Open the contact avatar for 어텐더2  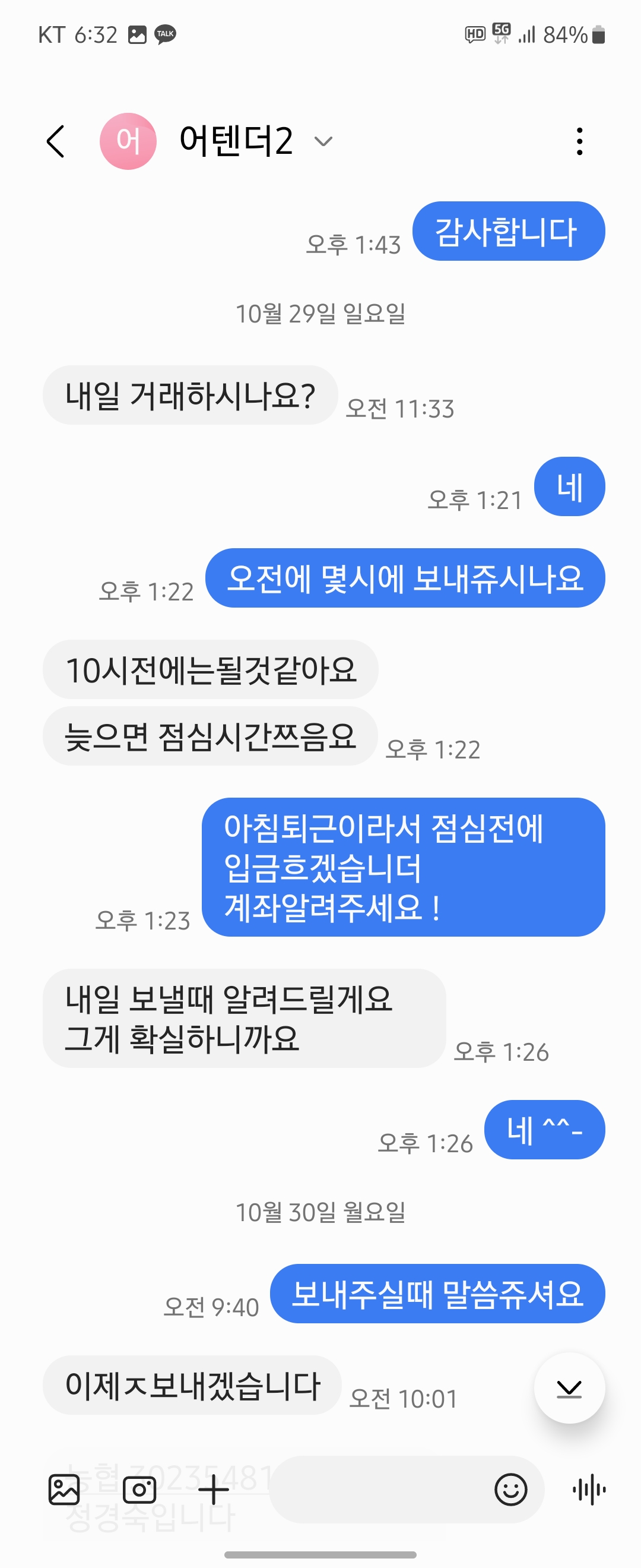click(128, 141)
